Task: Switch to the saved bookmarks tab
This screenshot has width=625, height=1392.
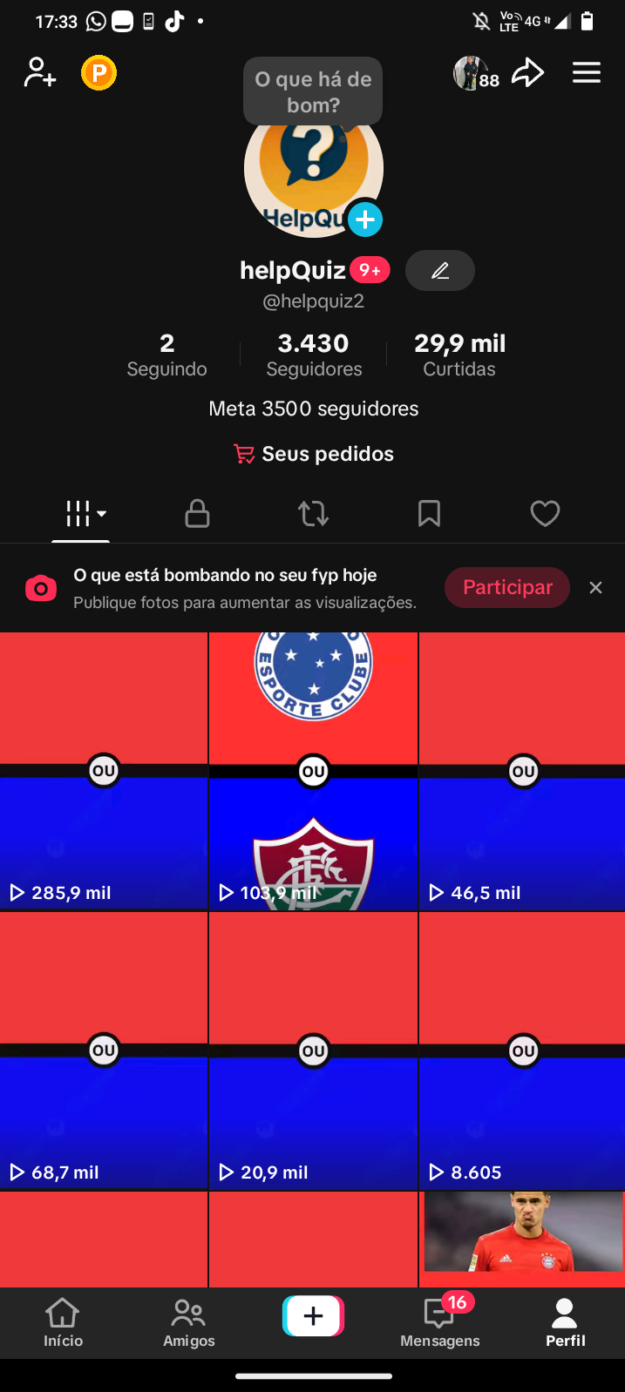Action: pyautogui.click(x=429, y=514)
